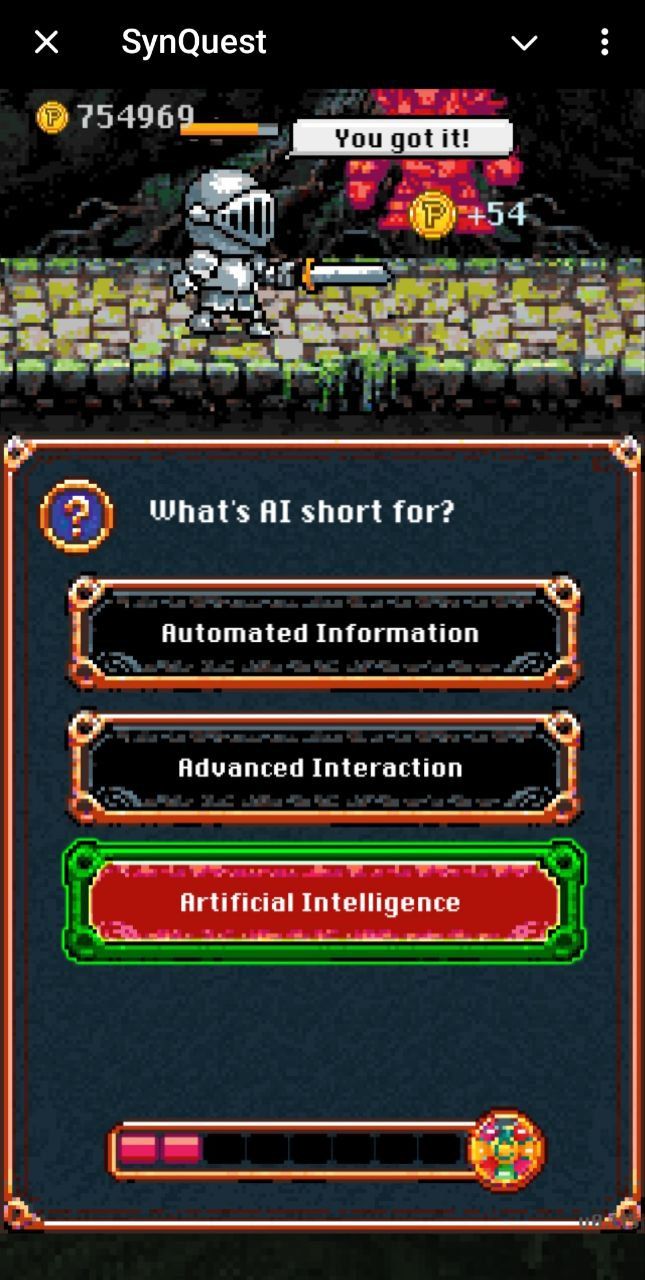The height and width of the screenshot is (1280, 645).
Task: Expand the dropdown chevron in the top bar
Action: click(x=524, y=42)
